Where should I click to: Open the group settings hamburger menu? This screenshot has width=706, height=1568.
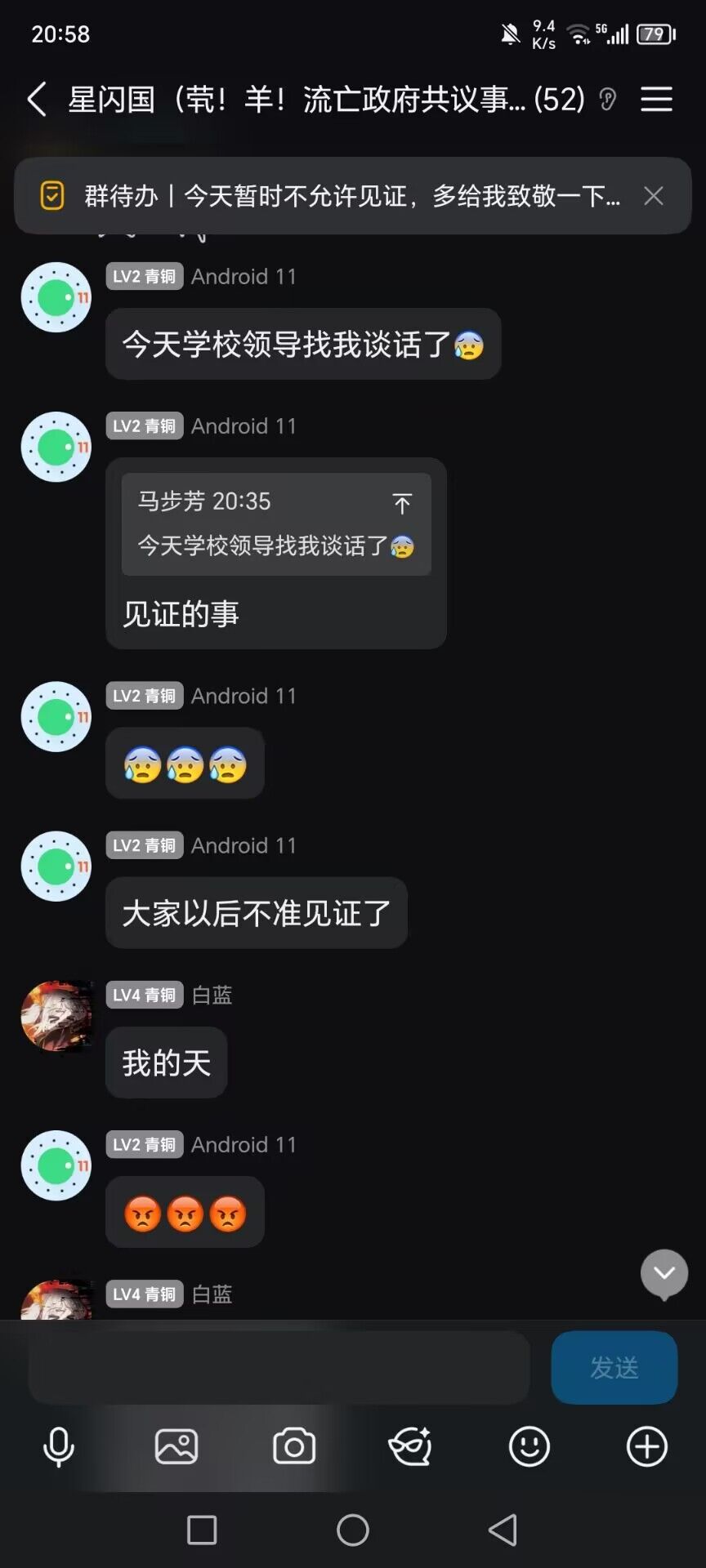[x=656, y=99]
